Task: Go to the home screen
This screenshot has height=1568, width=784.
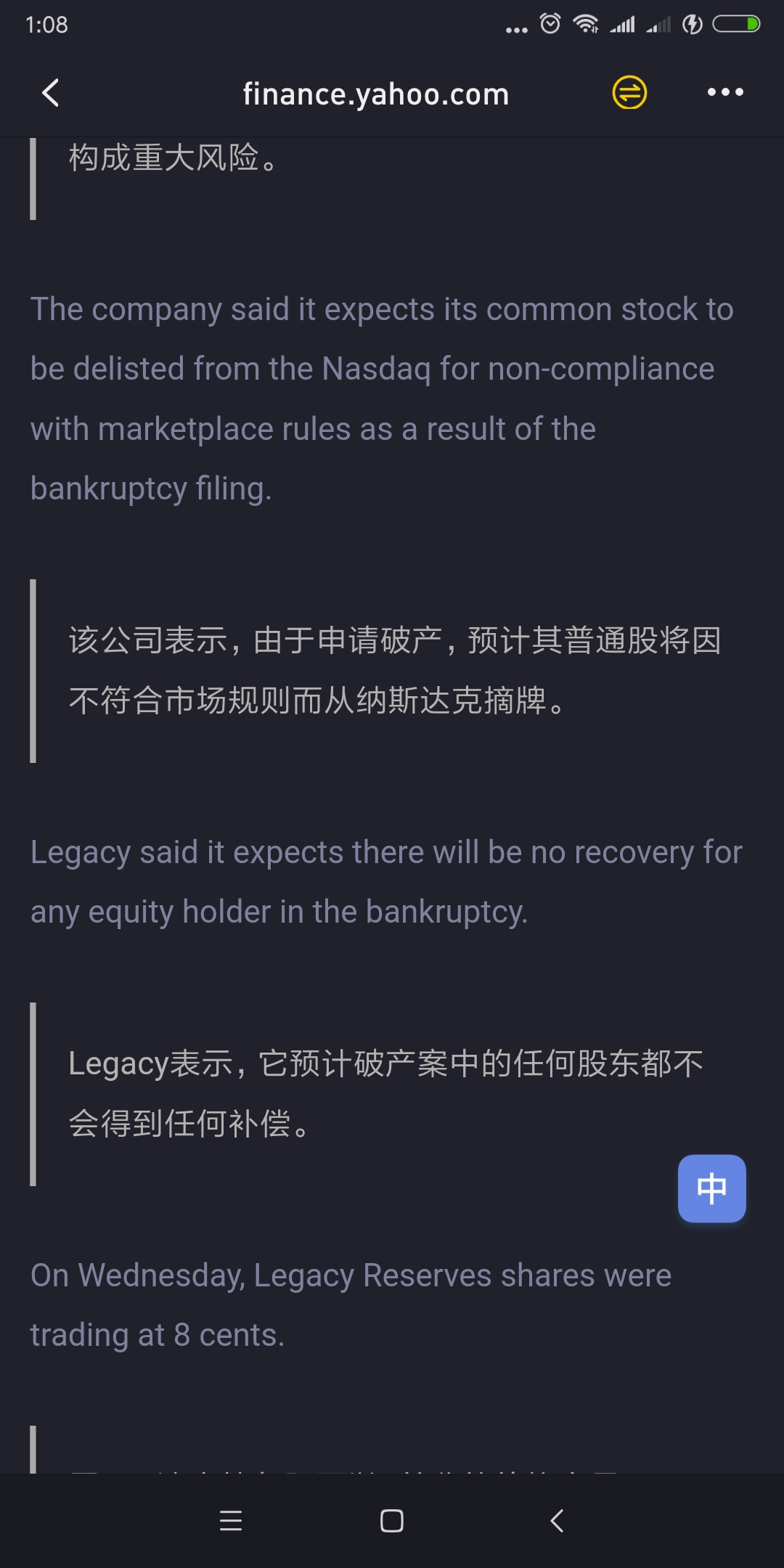Action: pos(392,1520)
